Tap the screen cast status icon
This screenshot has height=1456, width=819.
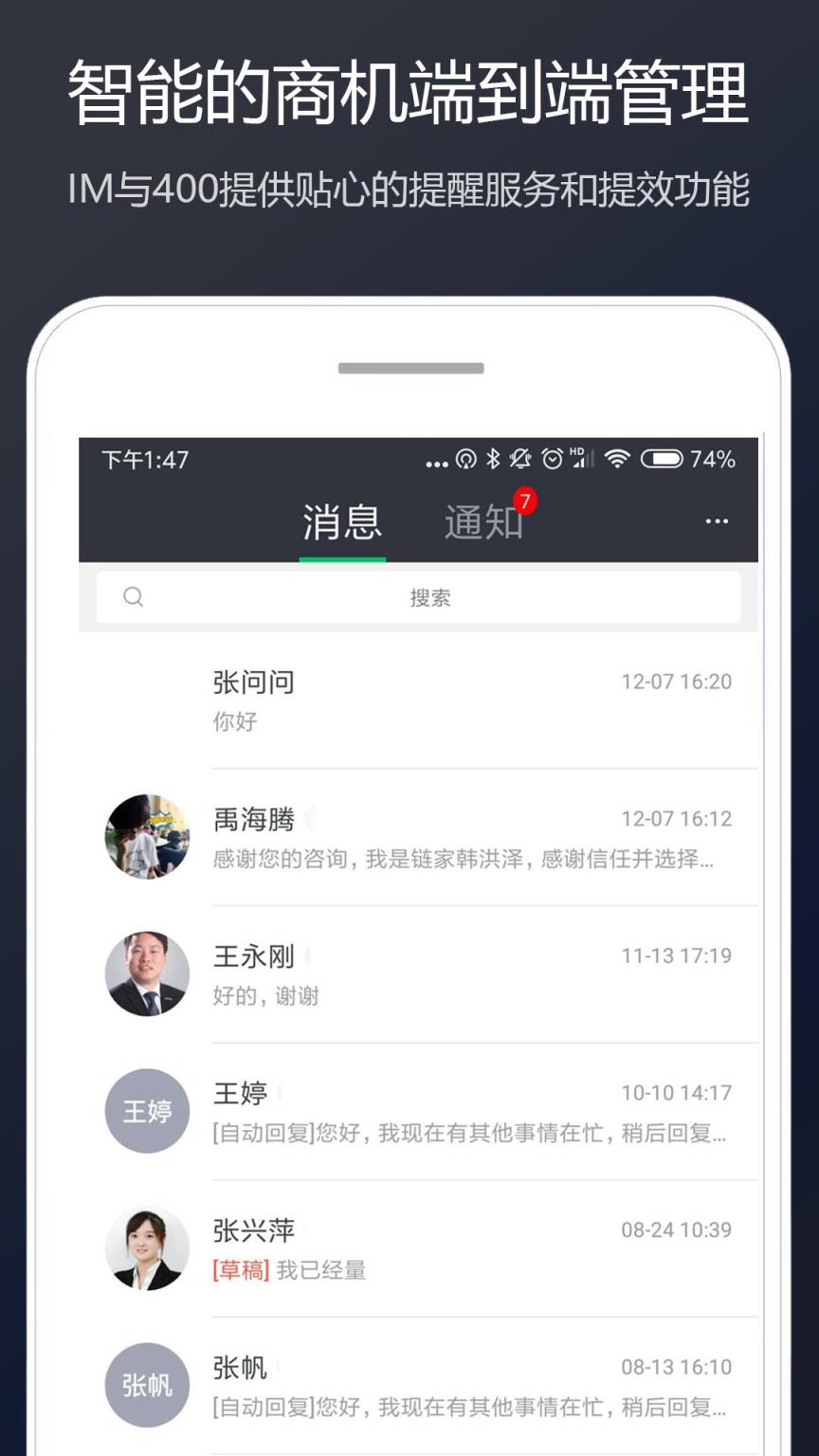tap(466, 461)
